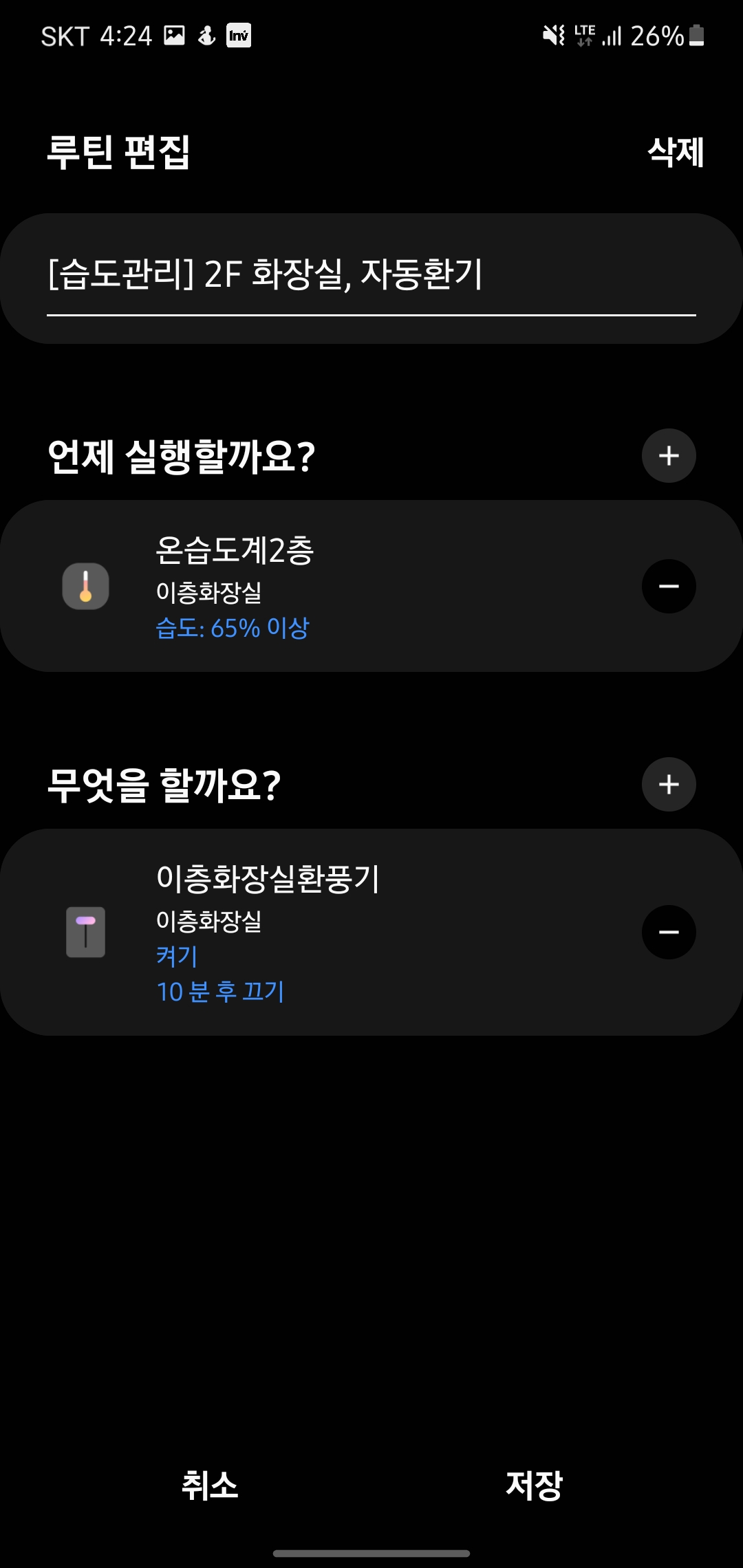
Task: Remove the 온습도계2층 condition
Action: pyautogui.click(x=669, y=587)
